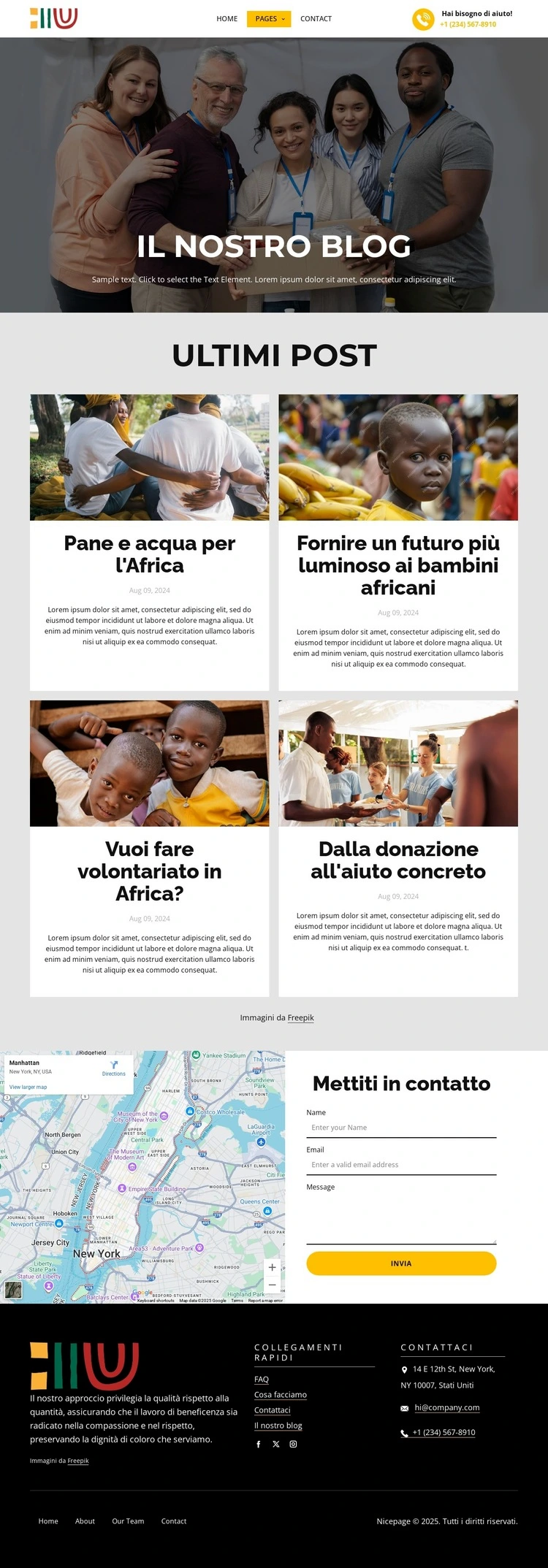Go to Our Team in footer
Screen dimensions: 548x1568
[128, 1521]
